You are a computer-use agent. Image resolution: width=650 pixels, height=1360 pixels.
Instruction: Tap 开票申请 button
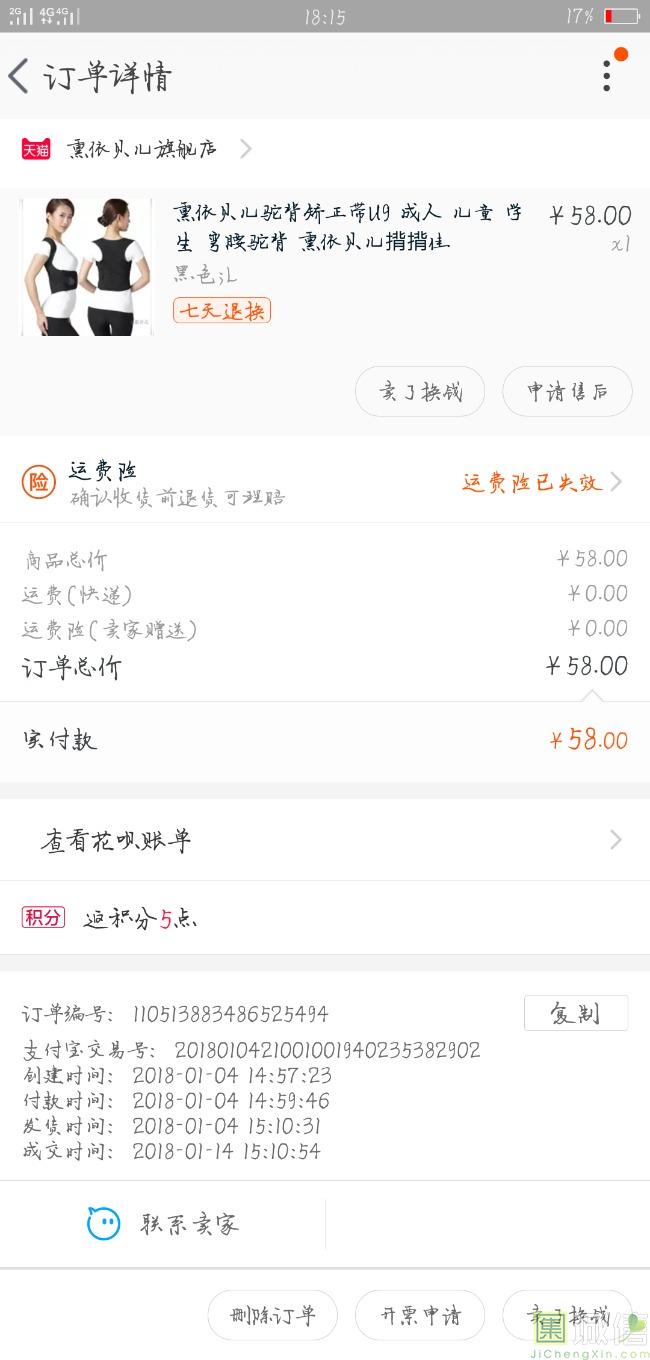(x=420, y=1315)
